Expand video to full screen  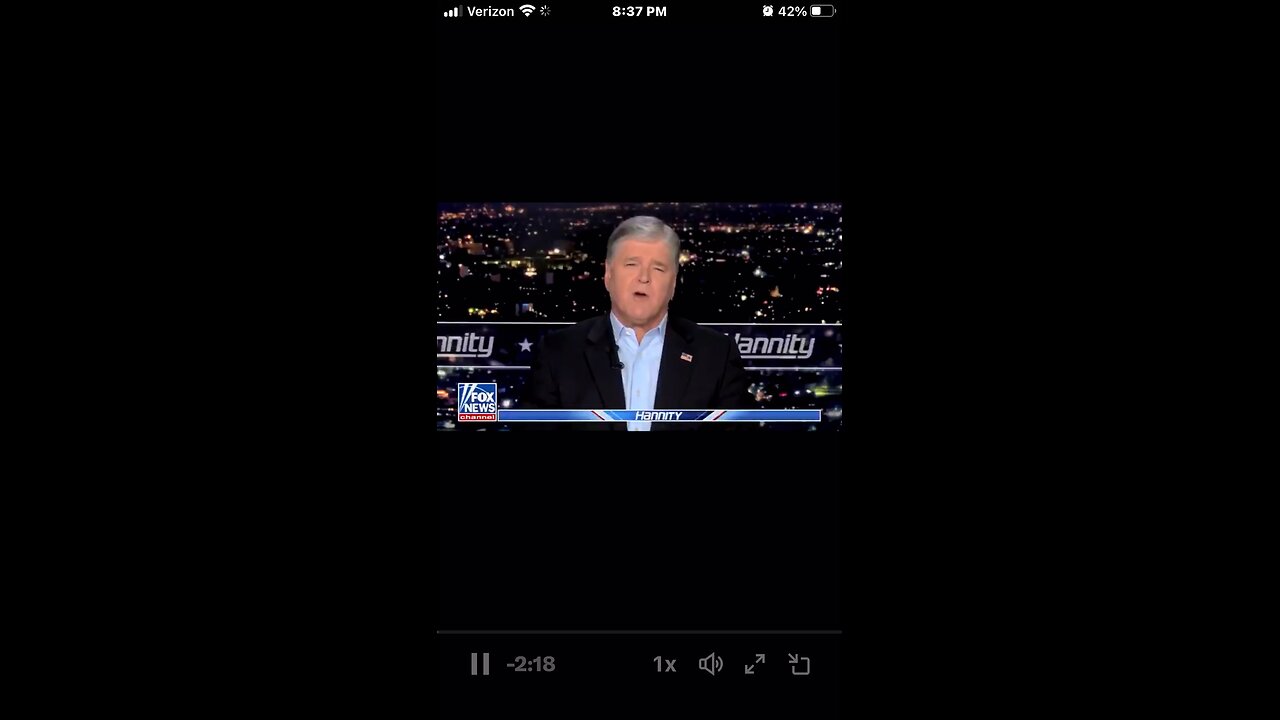(x=755, y=664)
